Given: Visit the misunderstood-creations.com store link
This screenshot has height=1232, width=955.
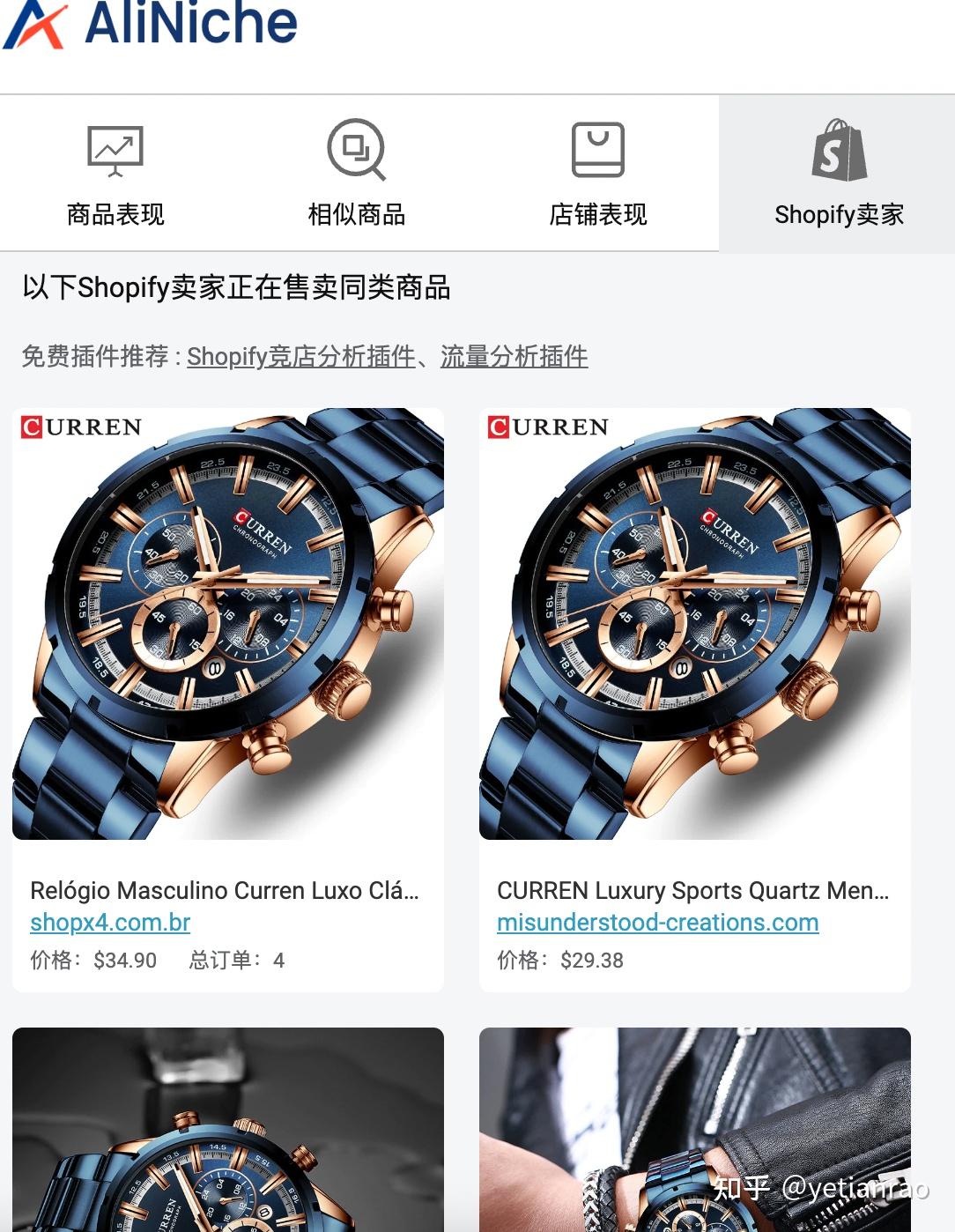Looking at the screenshot, I should pyautogui.click(x=657, y=923).
